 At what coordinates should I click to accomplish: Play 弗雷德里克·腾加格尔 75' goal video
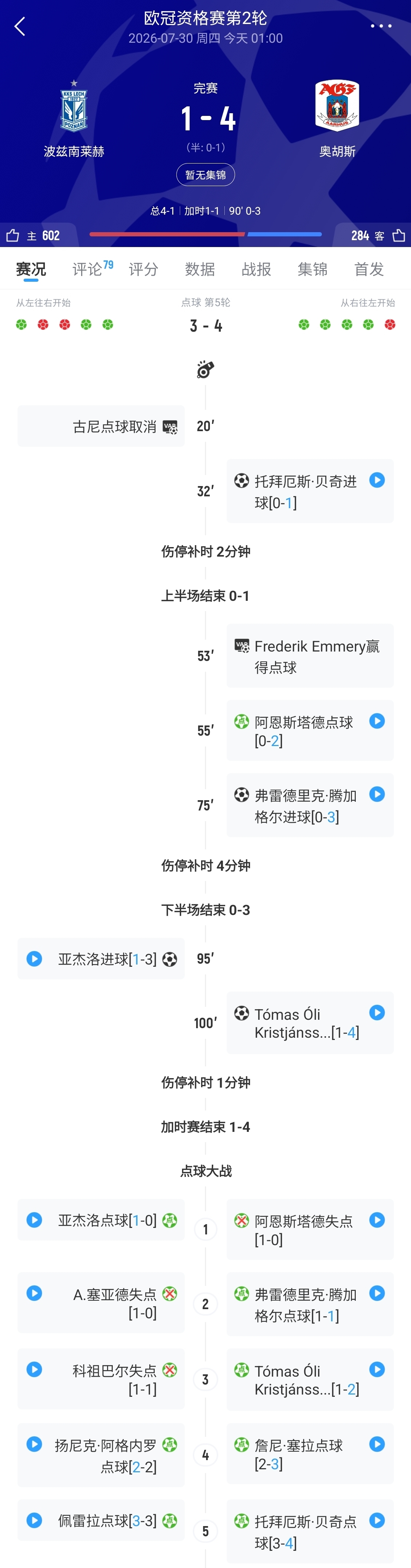(377, 794)
